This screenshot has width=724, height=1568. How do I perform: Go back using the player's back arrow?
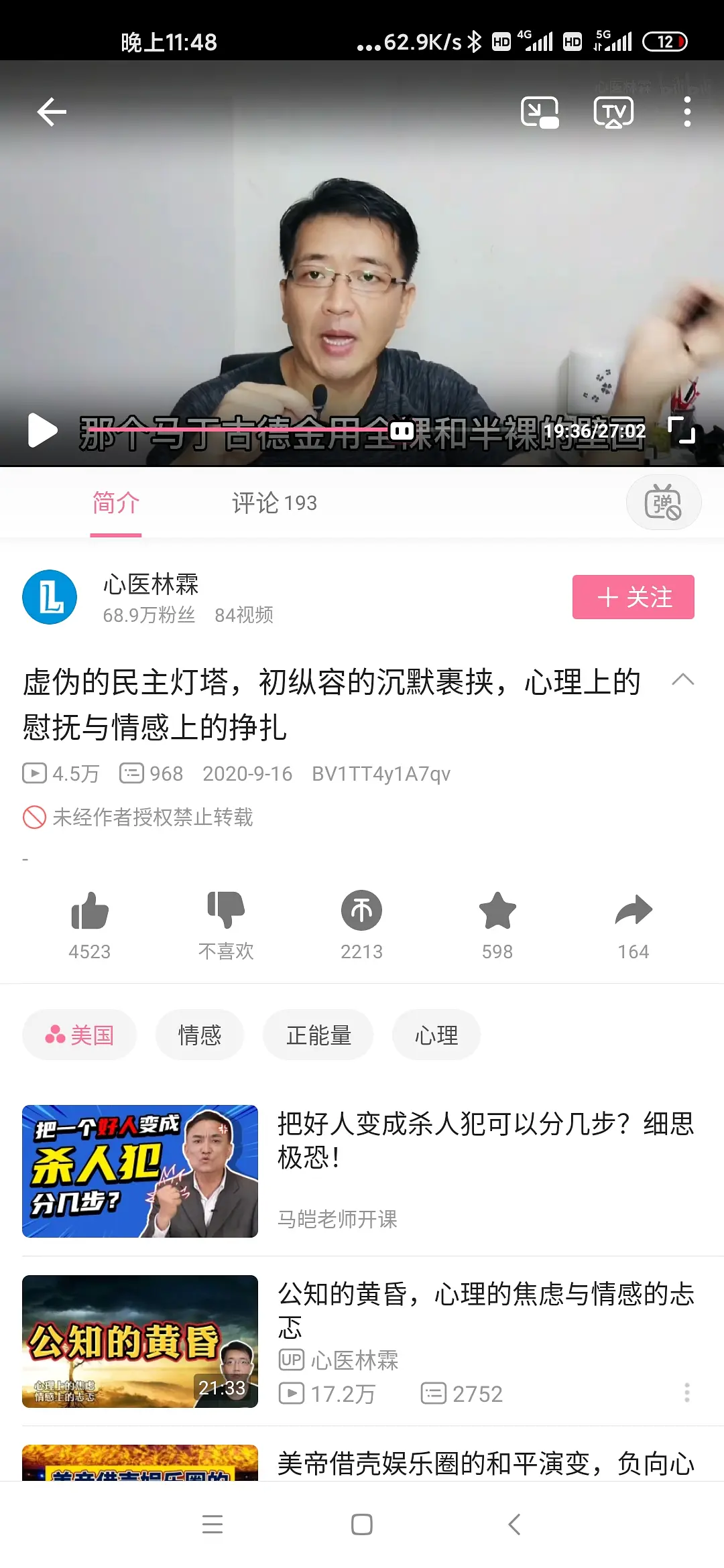click(x=52, y=112)
